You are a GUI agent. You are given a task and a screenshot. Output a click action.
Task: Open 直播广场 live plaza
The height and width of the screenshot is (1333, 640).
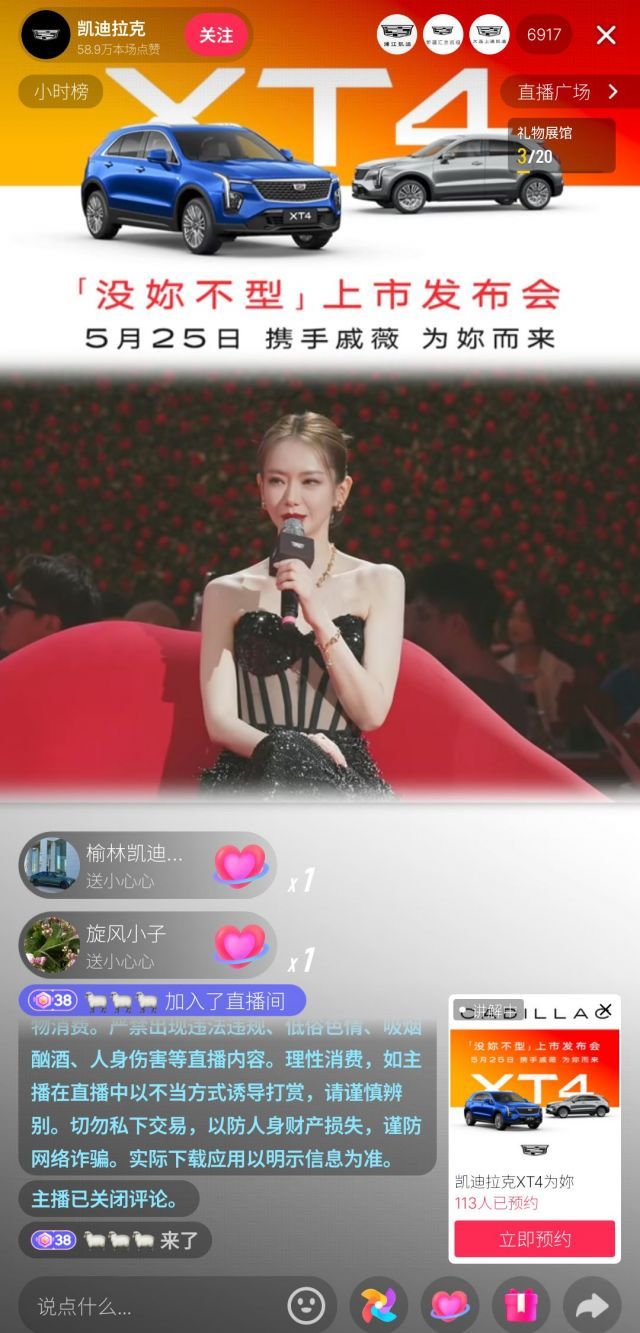coord(567,92)
